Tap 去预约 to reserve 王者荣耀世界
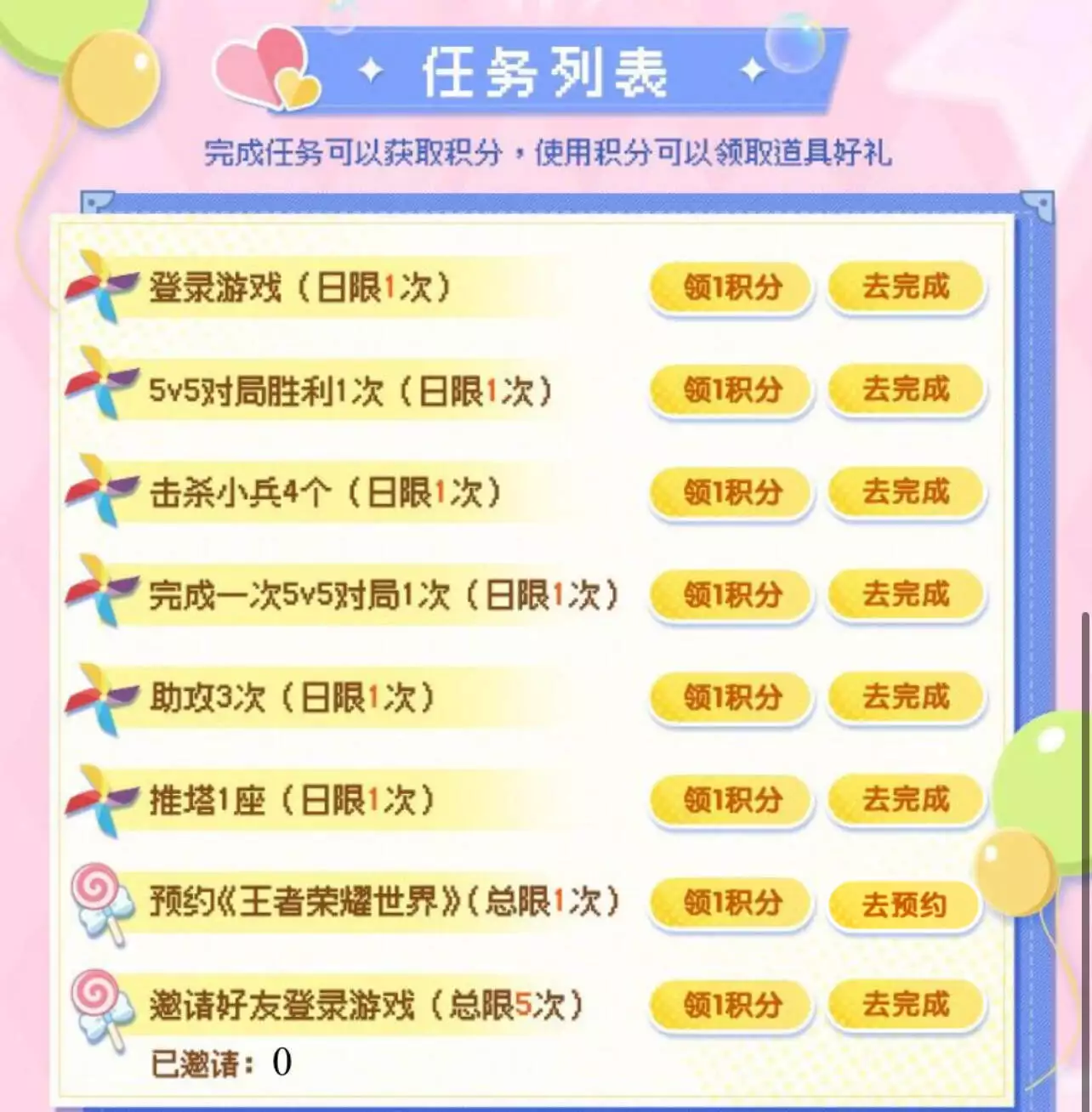 pos(904,905)
